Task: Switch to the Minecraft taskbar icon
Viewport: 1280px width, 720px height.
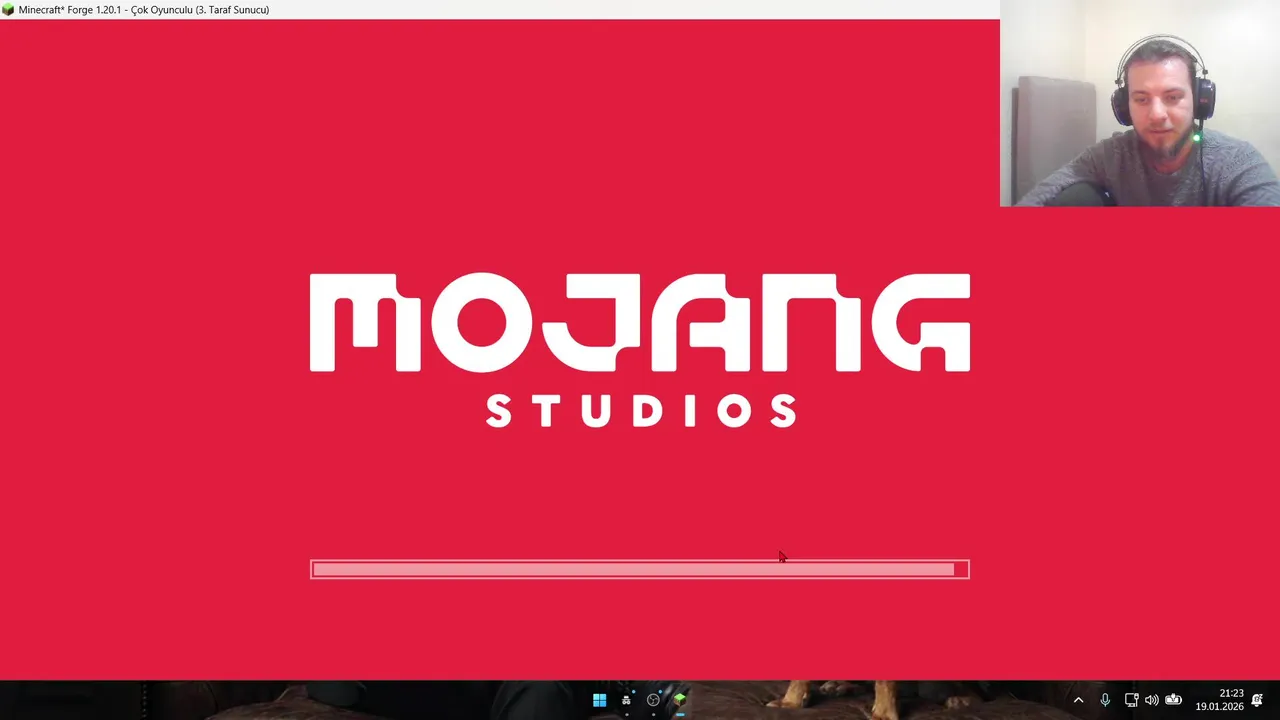Action: click(680, 700)
